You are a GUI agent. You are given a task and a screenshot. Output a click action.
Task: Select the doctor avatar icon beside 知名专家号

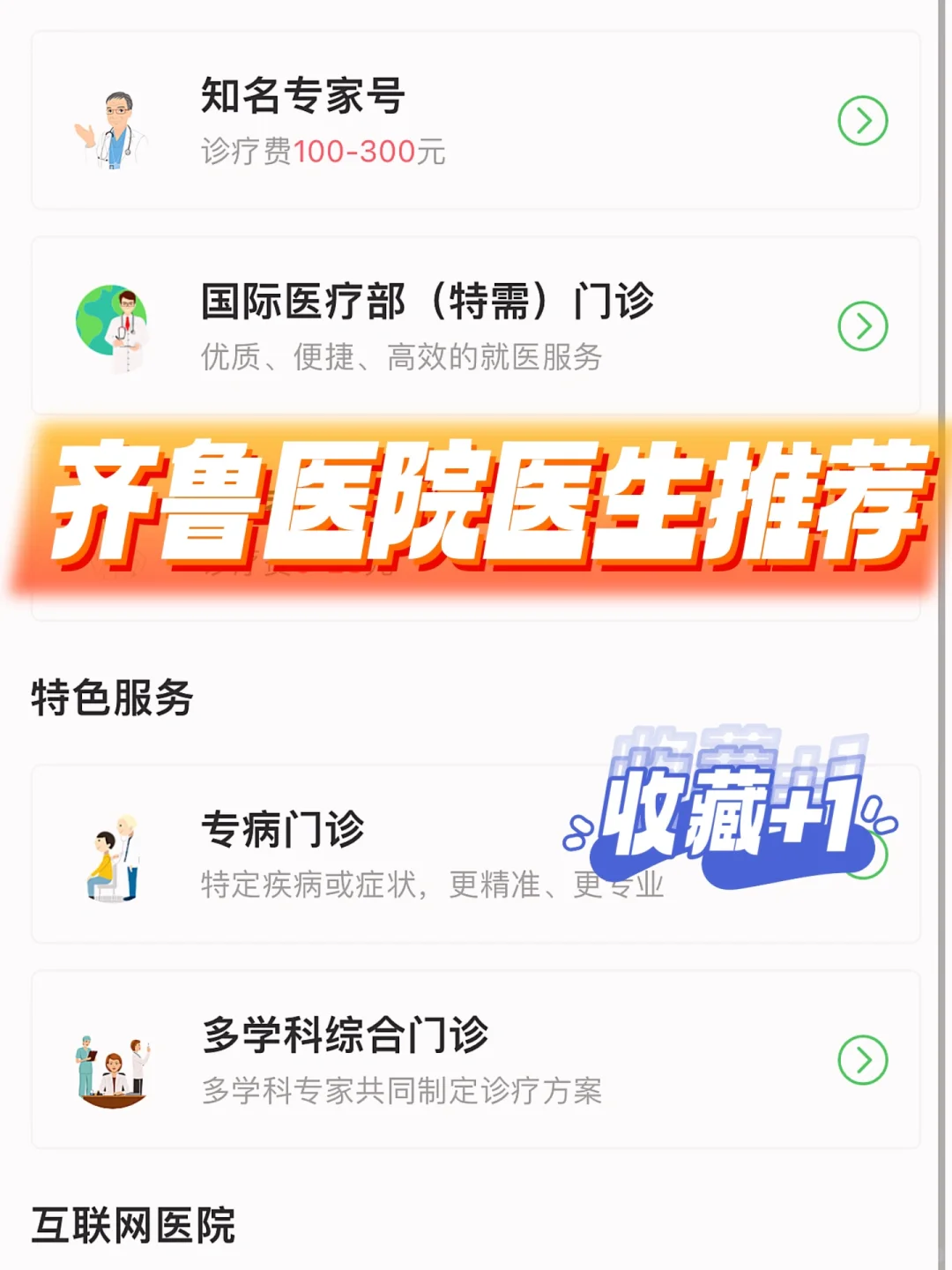(x=115, y=121)
